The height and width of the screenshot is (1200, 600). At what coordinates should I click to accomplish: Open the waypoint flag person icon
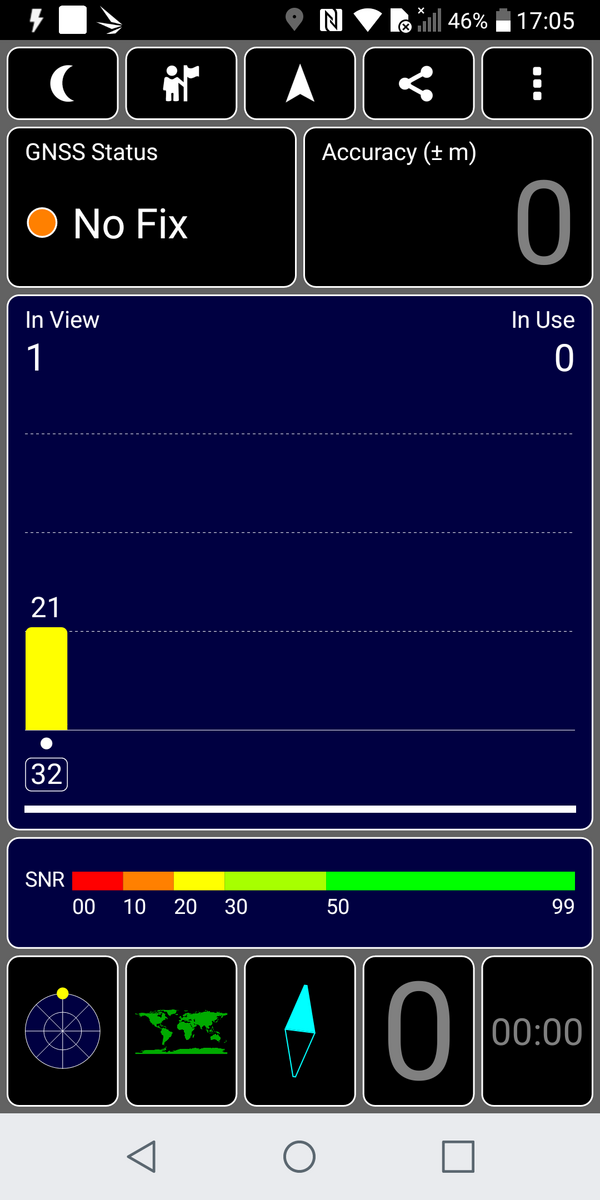click(181, 84)
